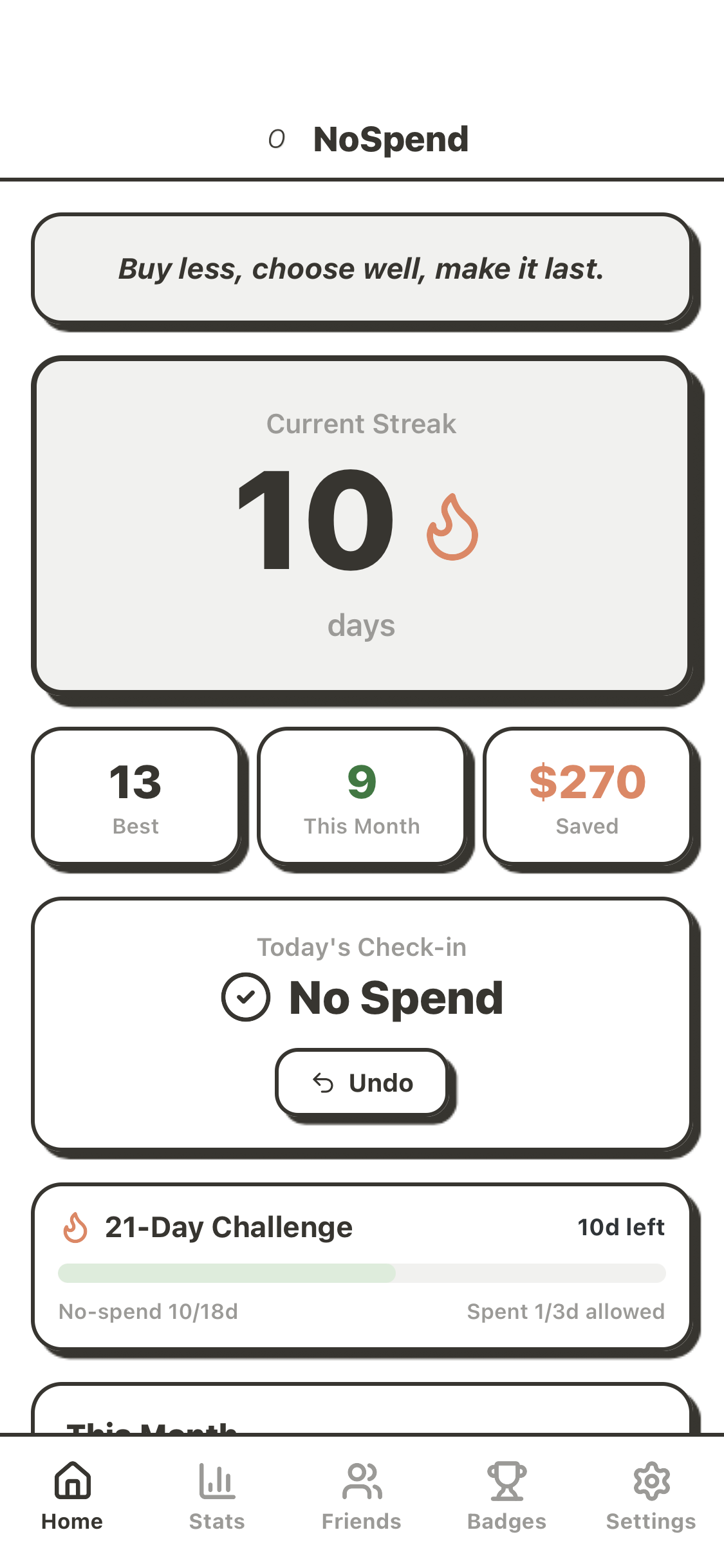The width and height of the screenshot is (724, 1568).
Task: Tap the undo arrow icon inside the Undo button
Action: (x=322, y=1082)
